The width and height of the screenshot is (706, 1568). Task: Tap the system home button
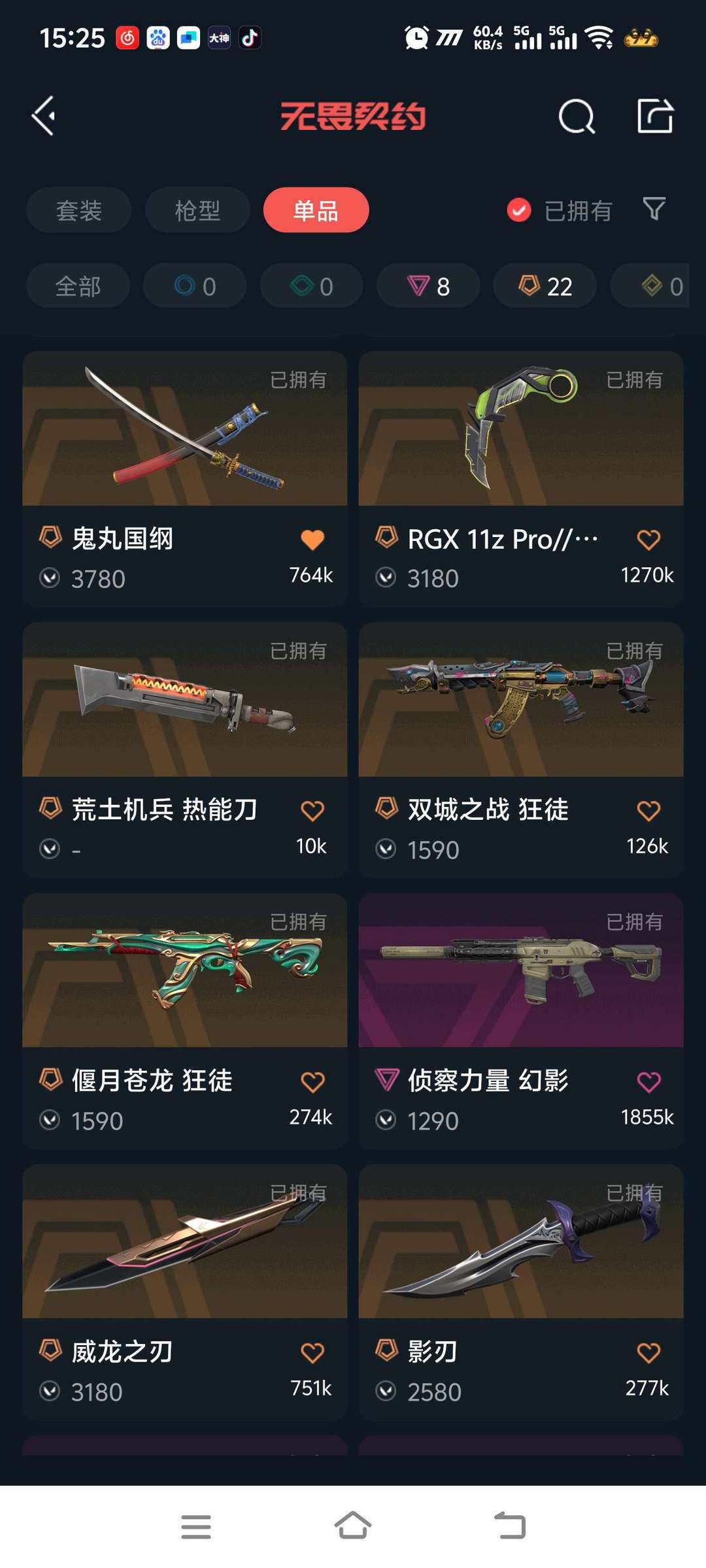pos(353,1526)
